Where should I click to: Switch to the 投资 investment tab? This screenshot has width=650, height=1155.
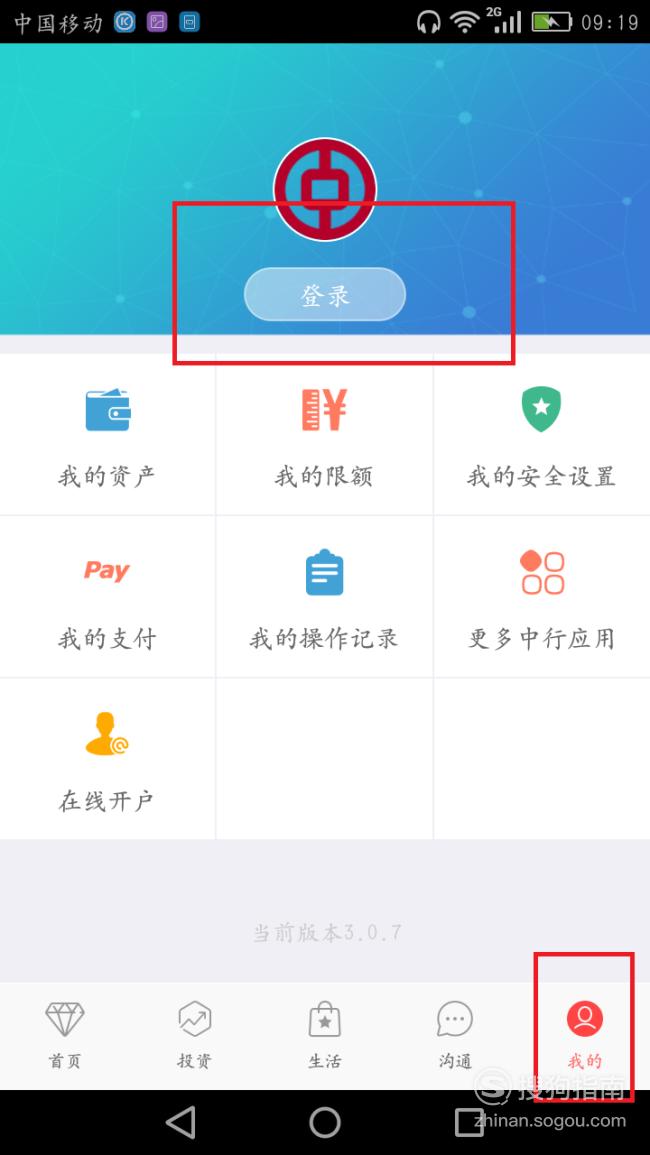tap(195, 1035)
